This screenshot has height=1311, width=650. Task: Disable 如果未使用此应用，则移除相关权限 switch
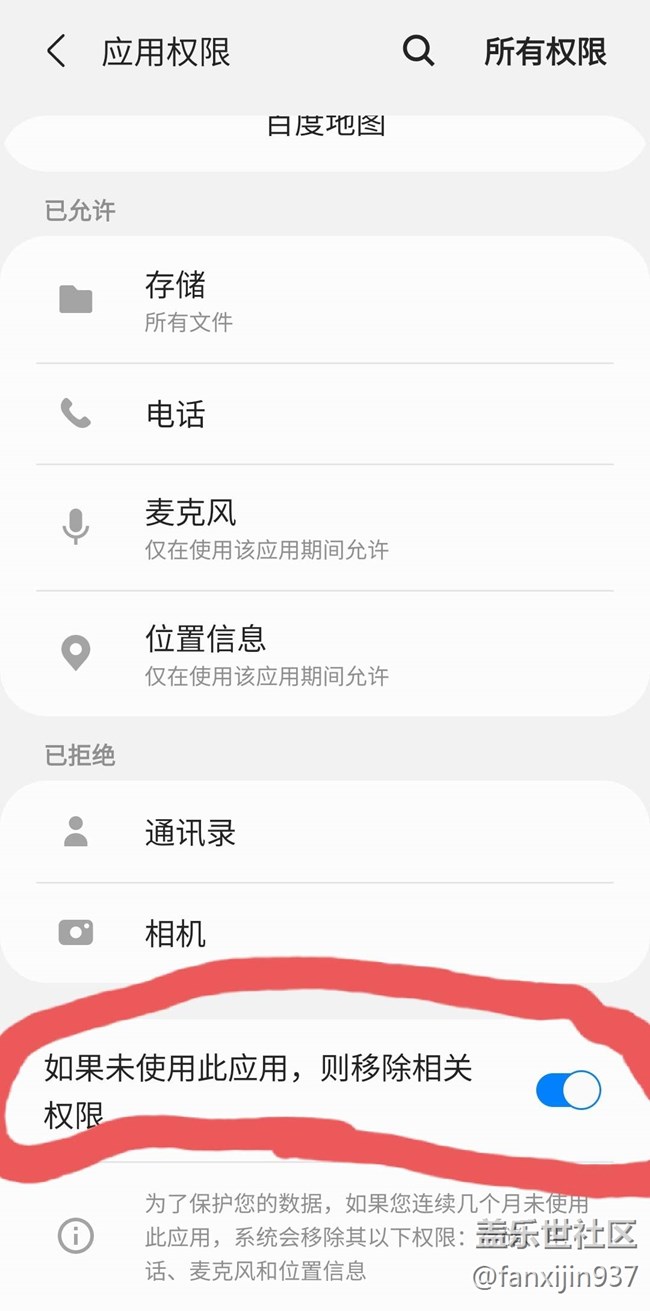pos(568,1090)
